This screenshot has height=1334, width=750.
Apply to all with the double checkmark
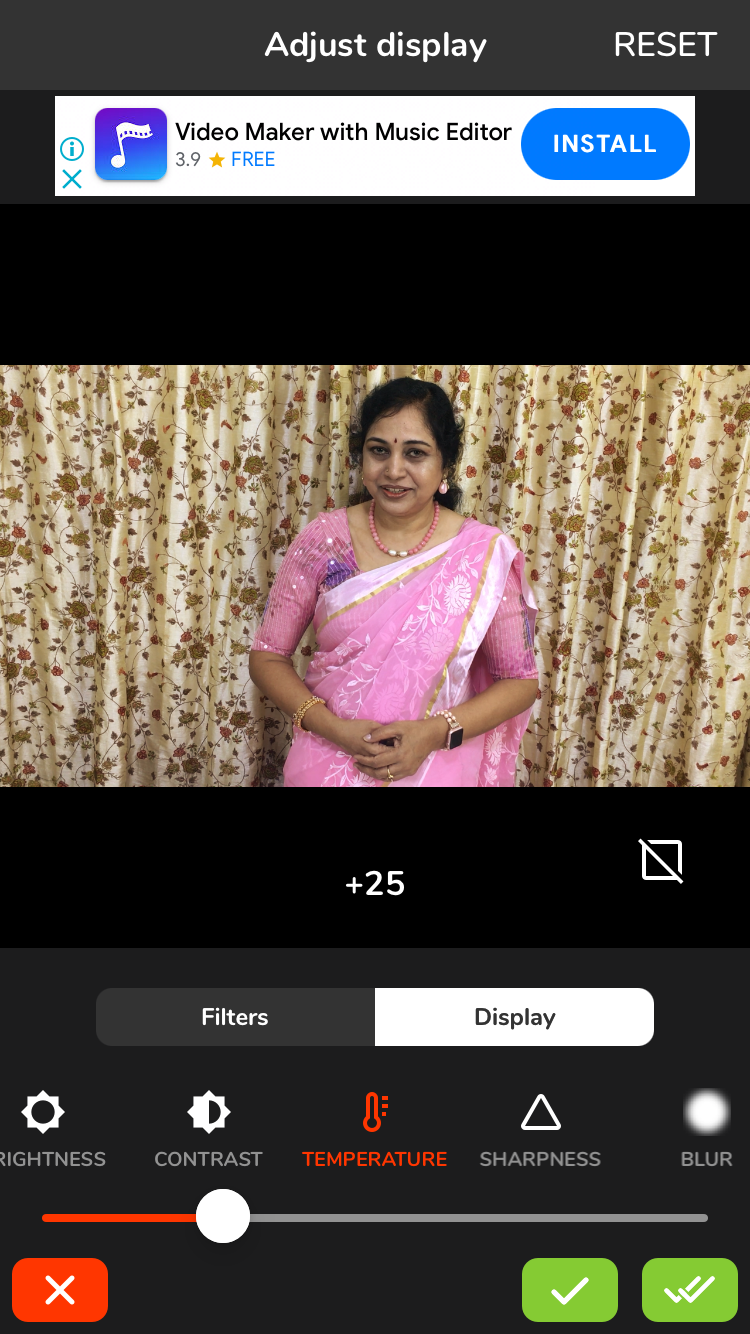(x=690, y=1290)
